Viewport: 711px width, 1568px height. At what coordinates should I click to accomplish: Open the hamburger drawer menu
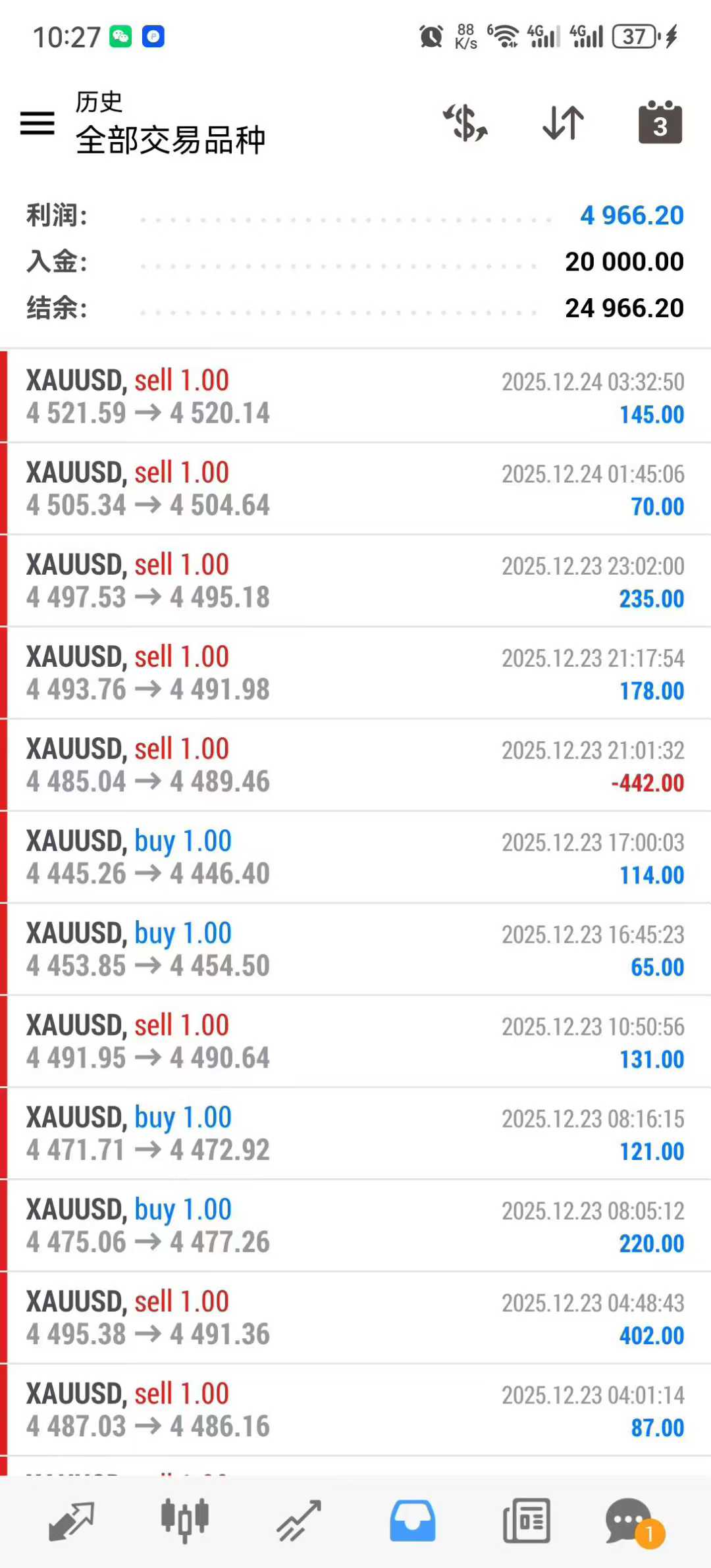point(38,123)
